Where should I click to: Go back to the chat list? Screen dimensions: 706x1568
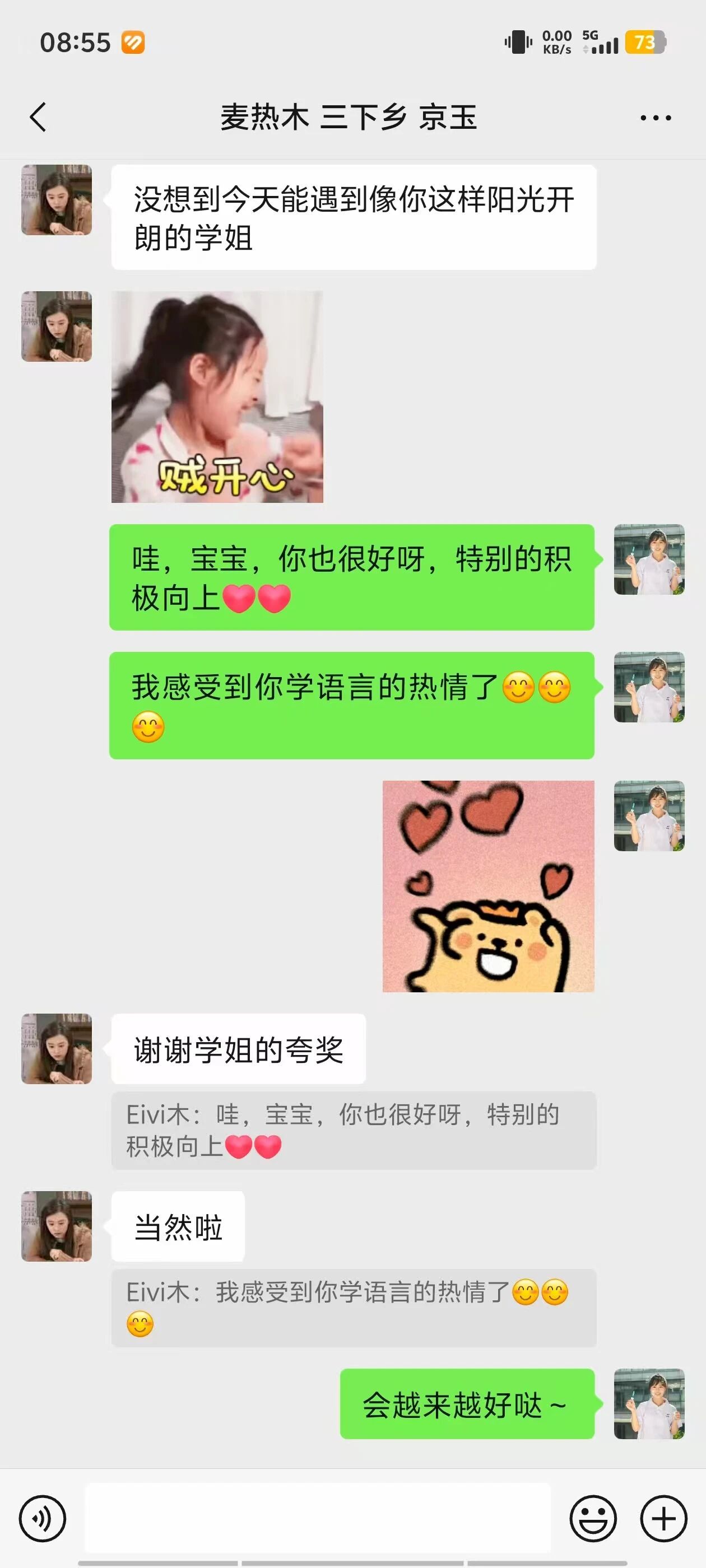click(x=38, y=117)
